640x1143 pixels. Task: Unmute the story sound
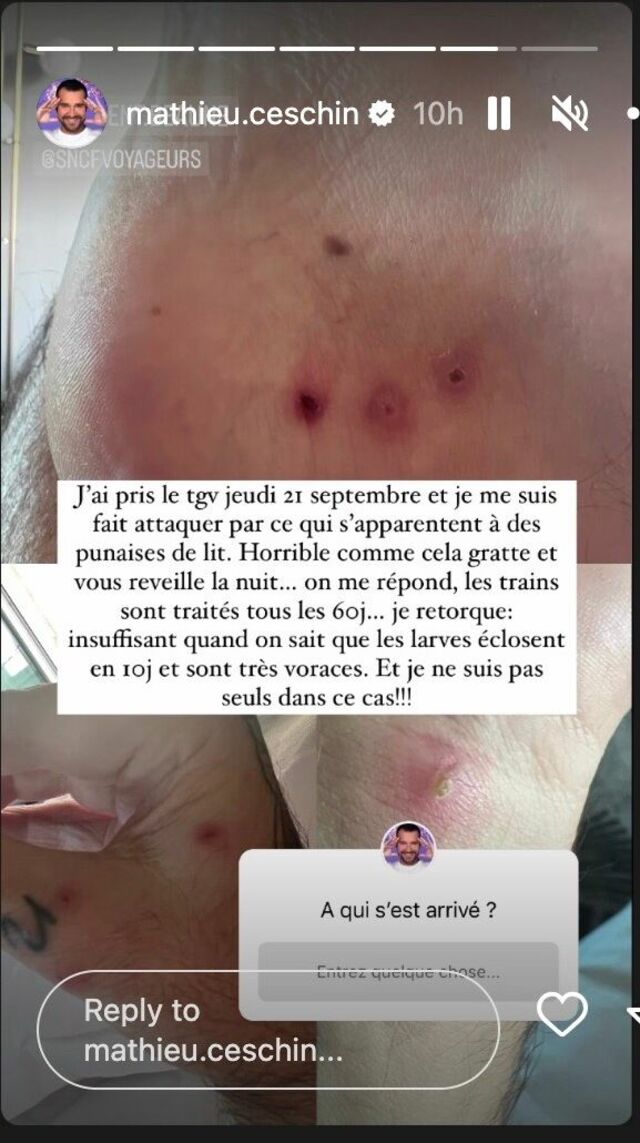(x=569, y=115)
